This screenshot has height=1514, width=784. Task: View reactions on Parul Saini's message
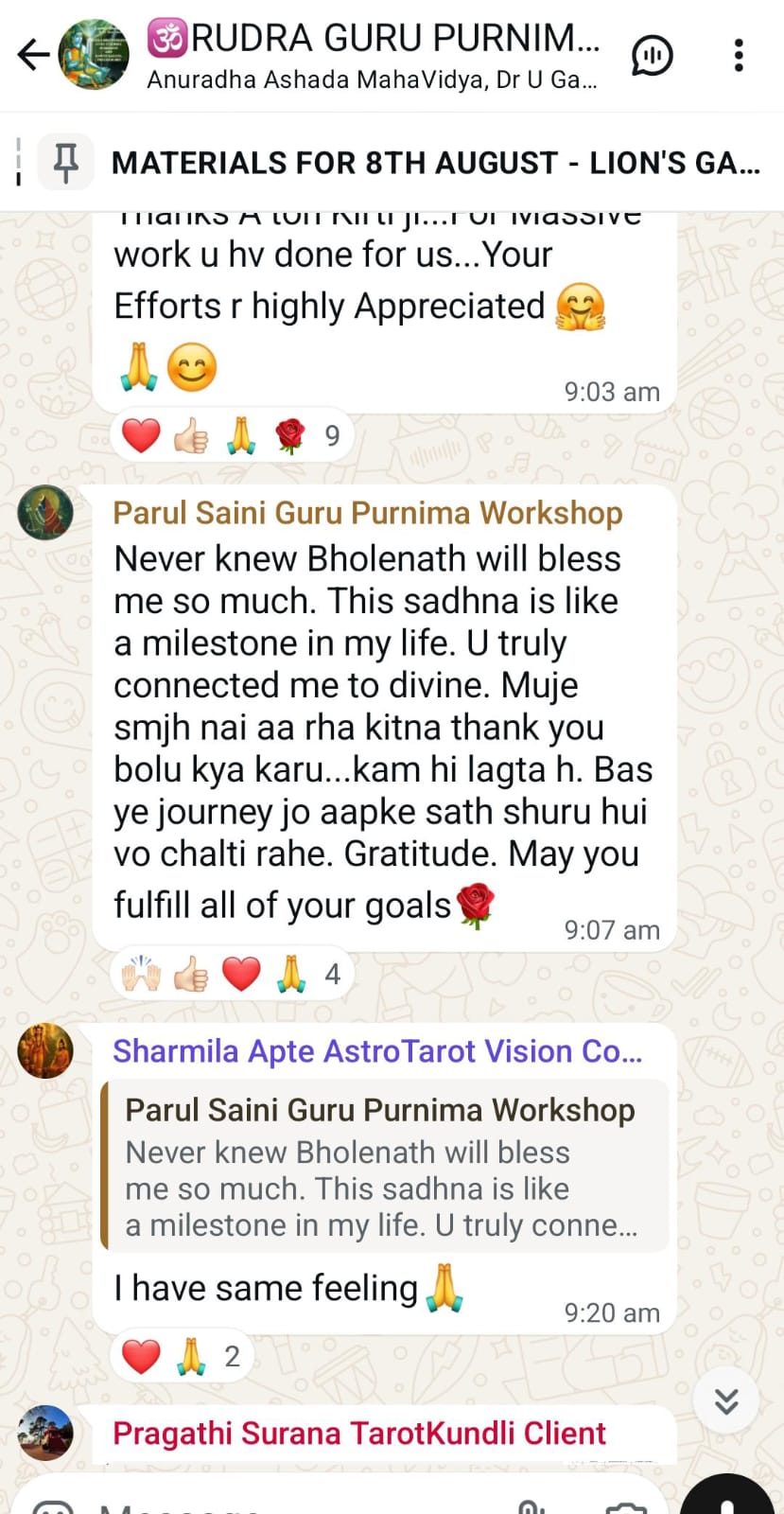(233, 974)
